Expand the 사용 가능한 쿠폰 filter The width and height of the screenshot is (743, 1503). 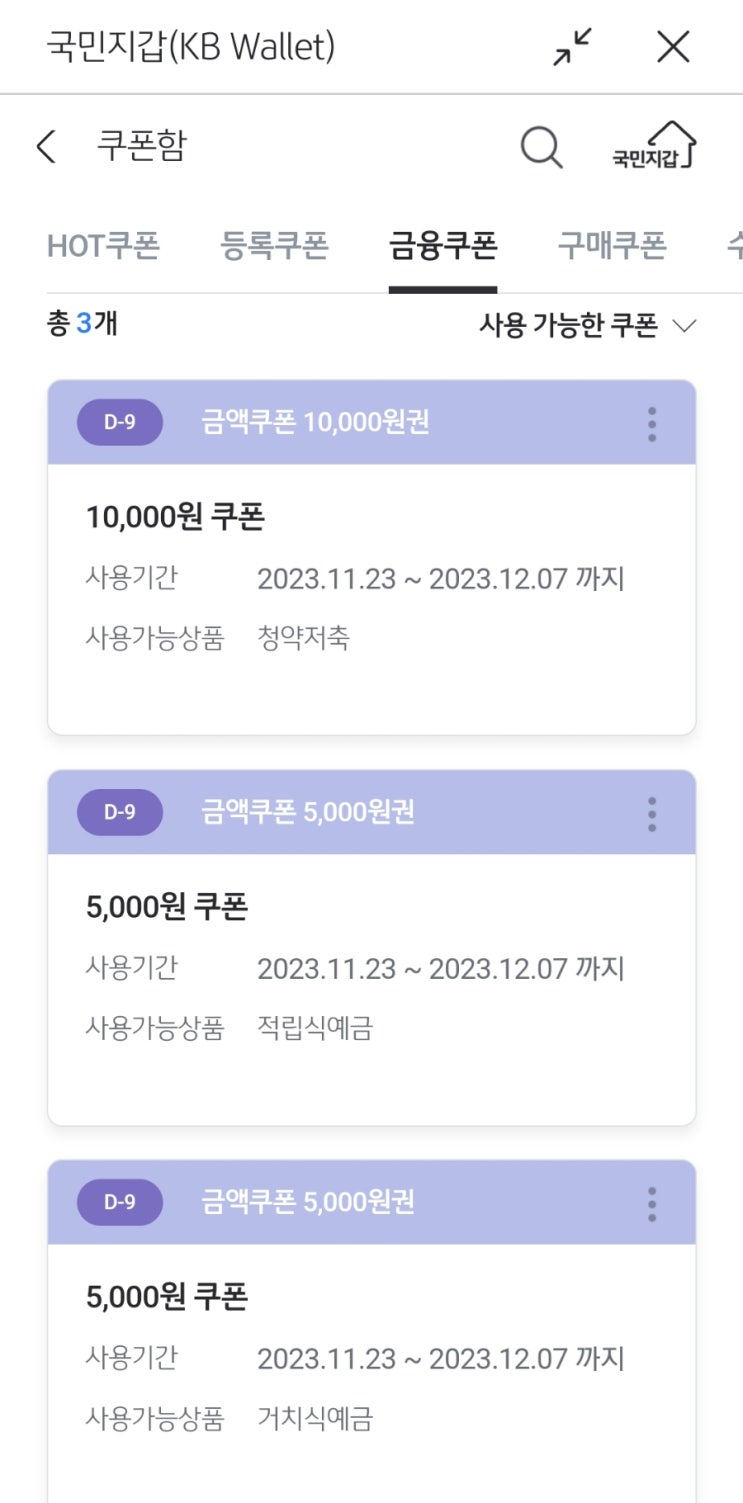[587, 325]
